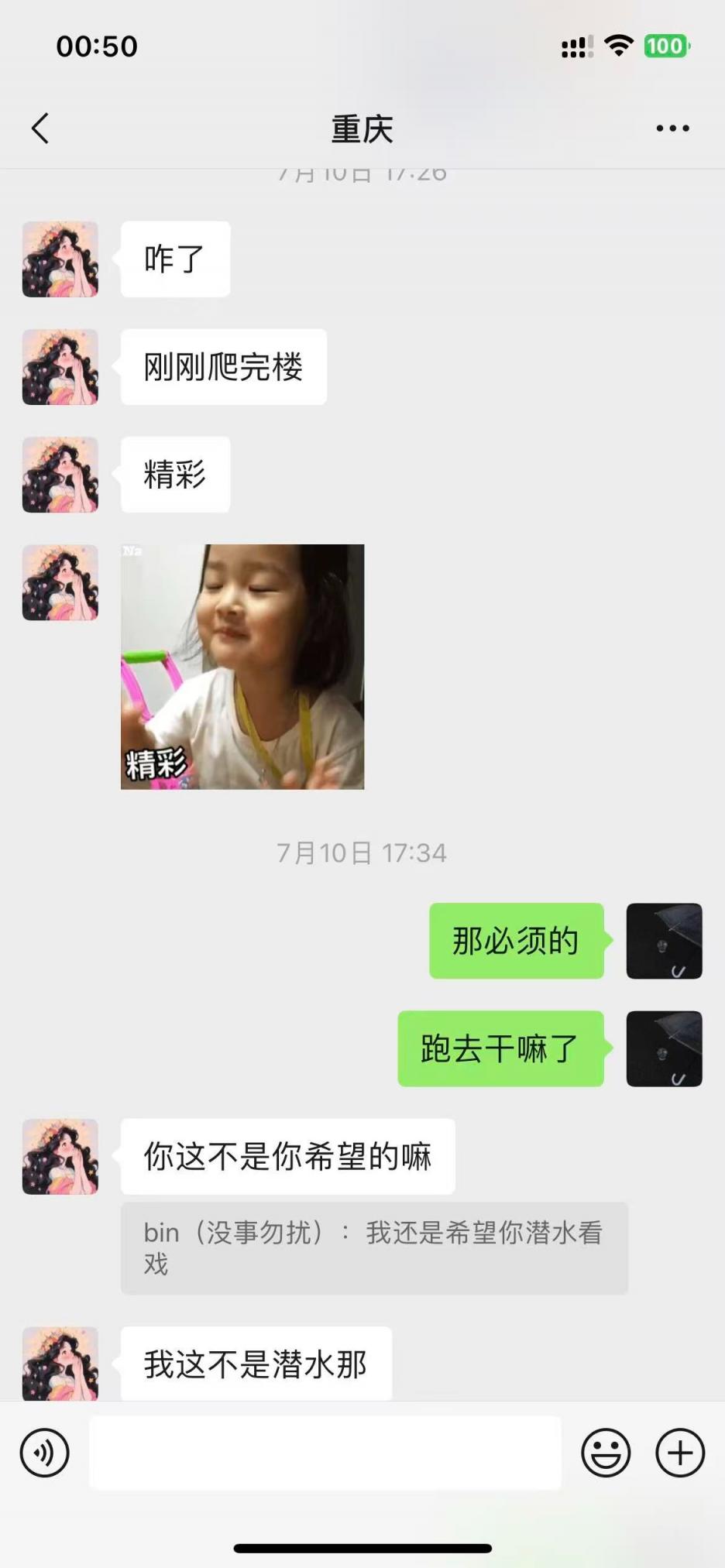Open the plus attachments menu
This screenshot has width=725, height=1568.
point(680,1453)
